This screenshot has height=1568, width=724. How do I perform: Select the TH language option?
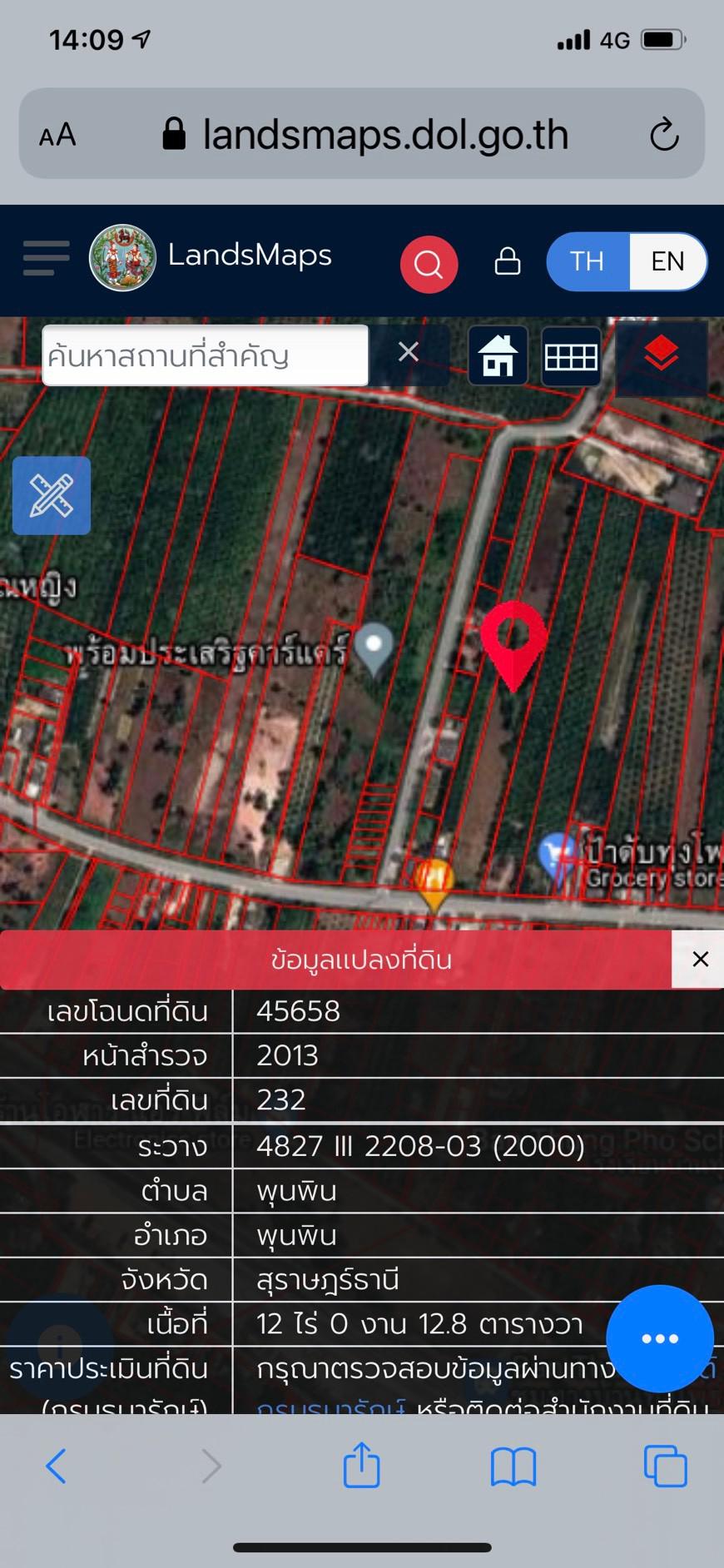588,261
